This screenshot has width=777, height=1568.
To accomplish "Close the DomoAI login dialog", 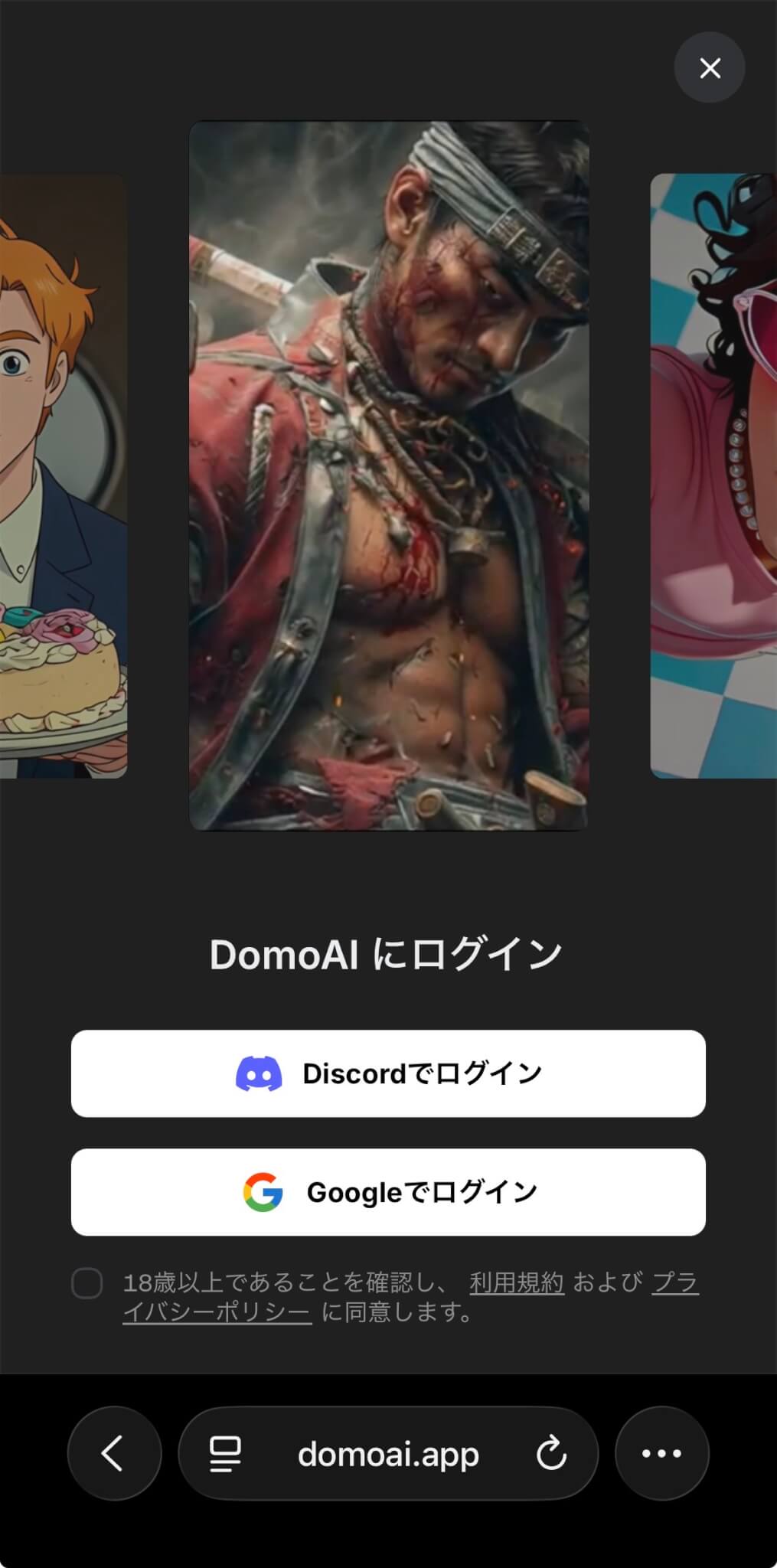I will click(x=710, y=68).
